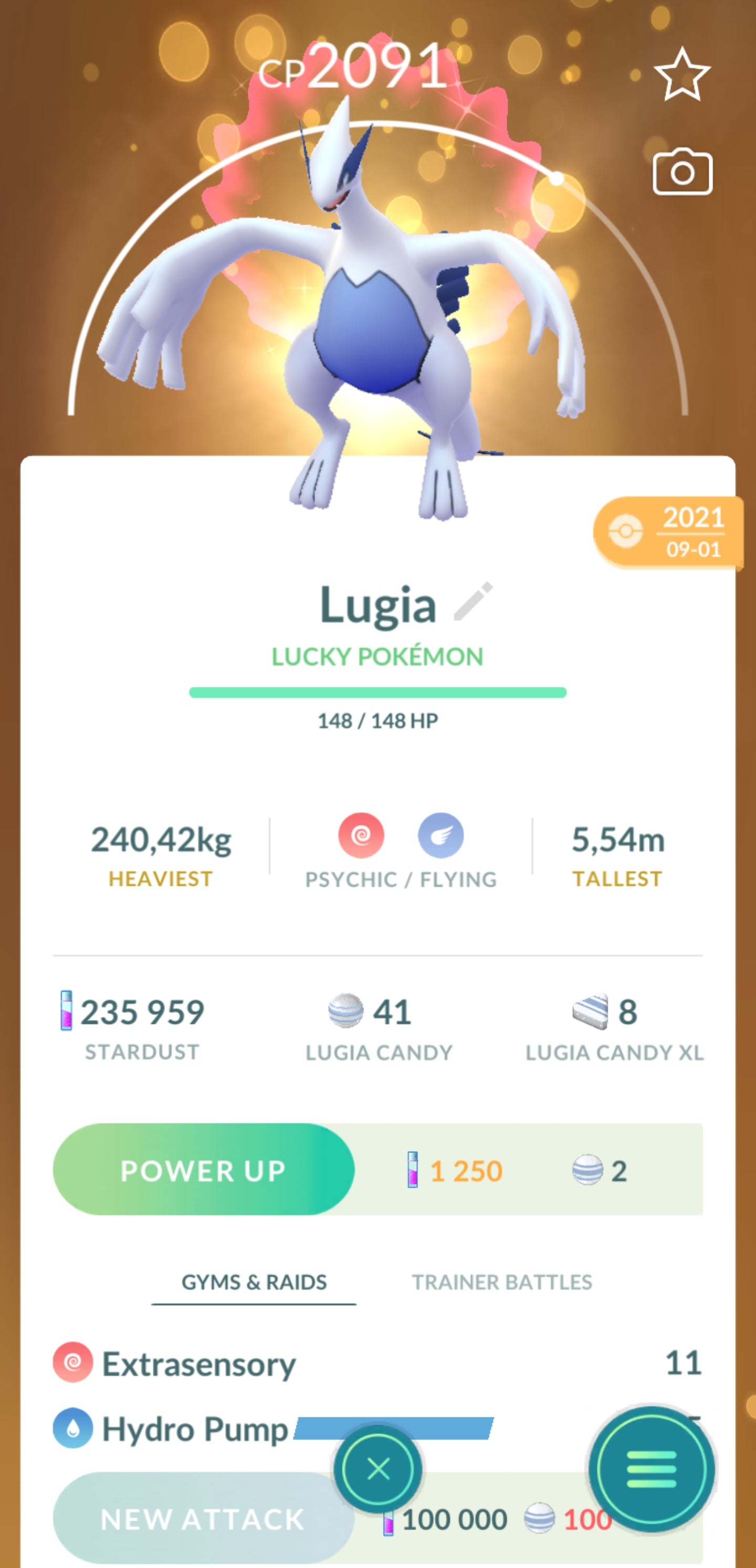Image resolution: width=756 pixels, height=1568 pixels.
Task: Open the round hamburger menu button
Action: [x=651, y=1469]
